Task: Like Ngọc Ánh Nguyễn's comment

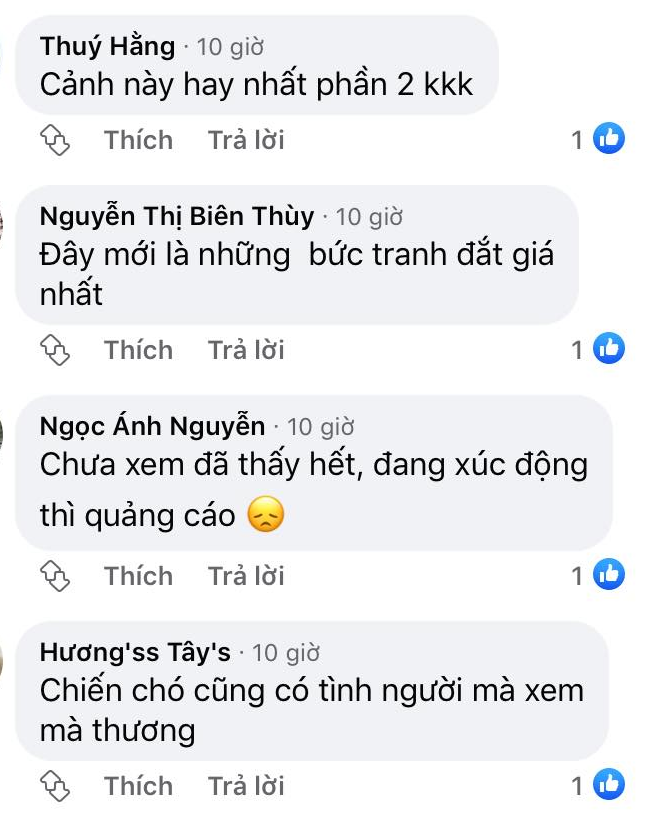Action: click(x=138, y=576)
